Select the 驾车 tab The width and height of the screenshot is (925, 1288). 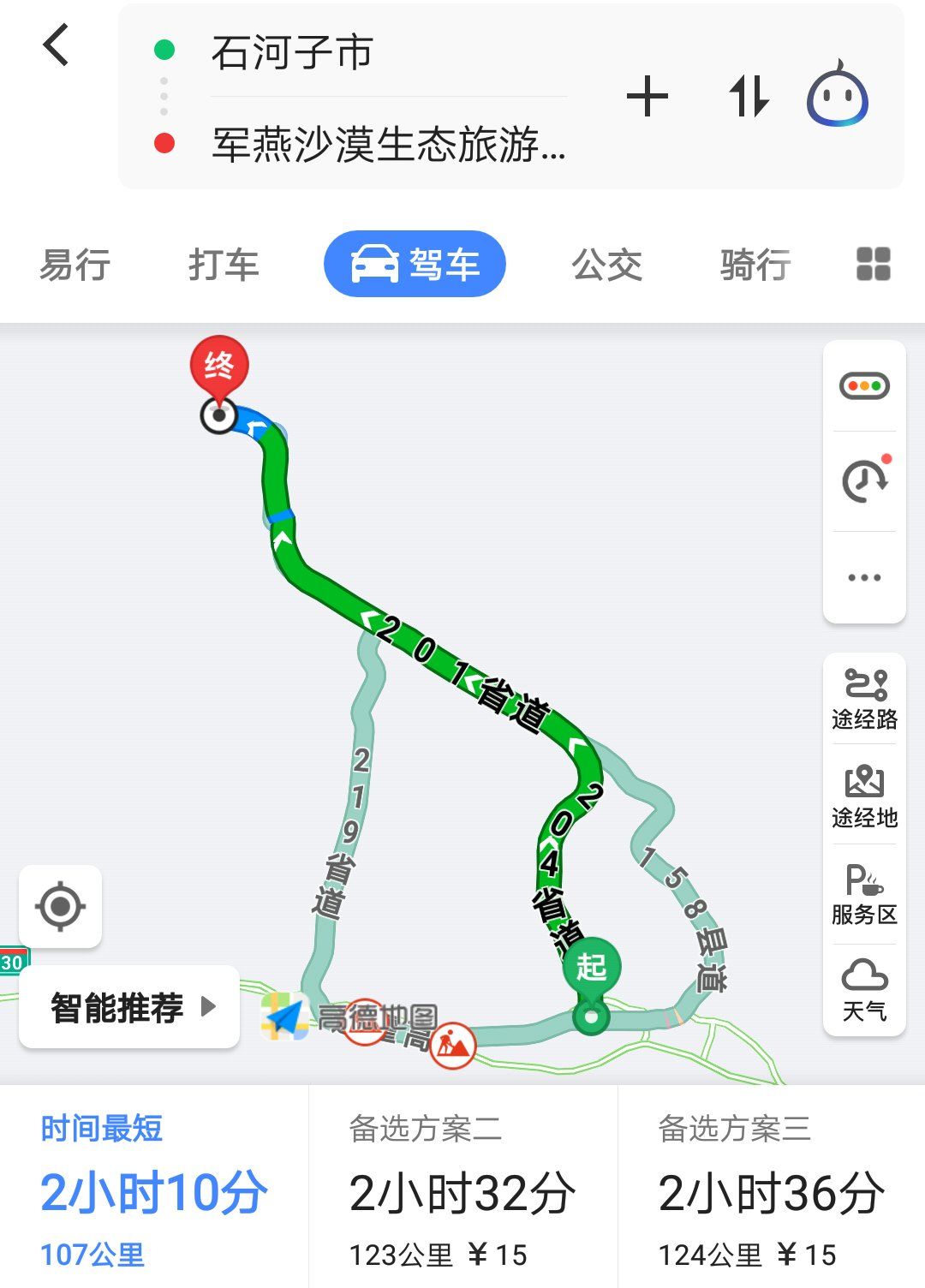pos(415,264)
